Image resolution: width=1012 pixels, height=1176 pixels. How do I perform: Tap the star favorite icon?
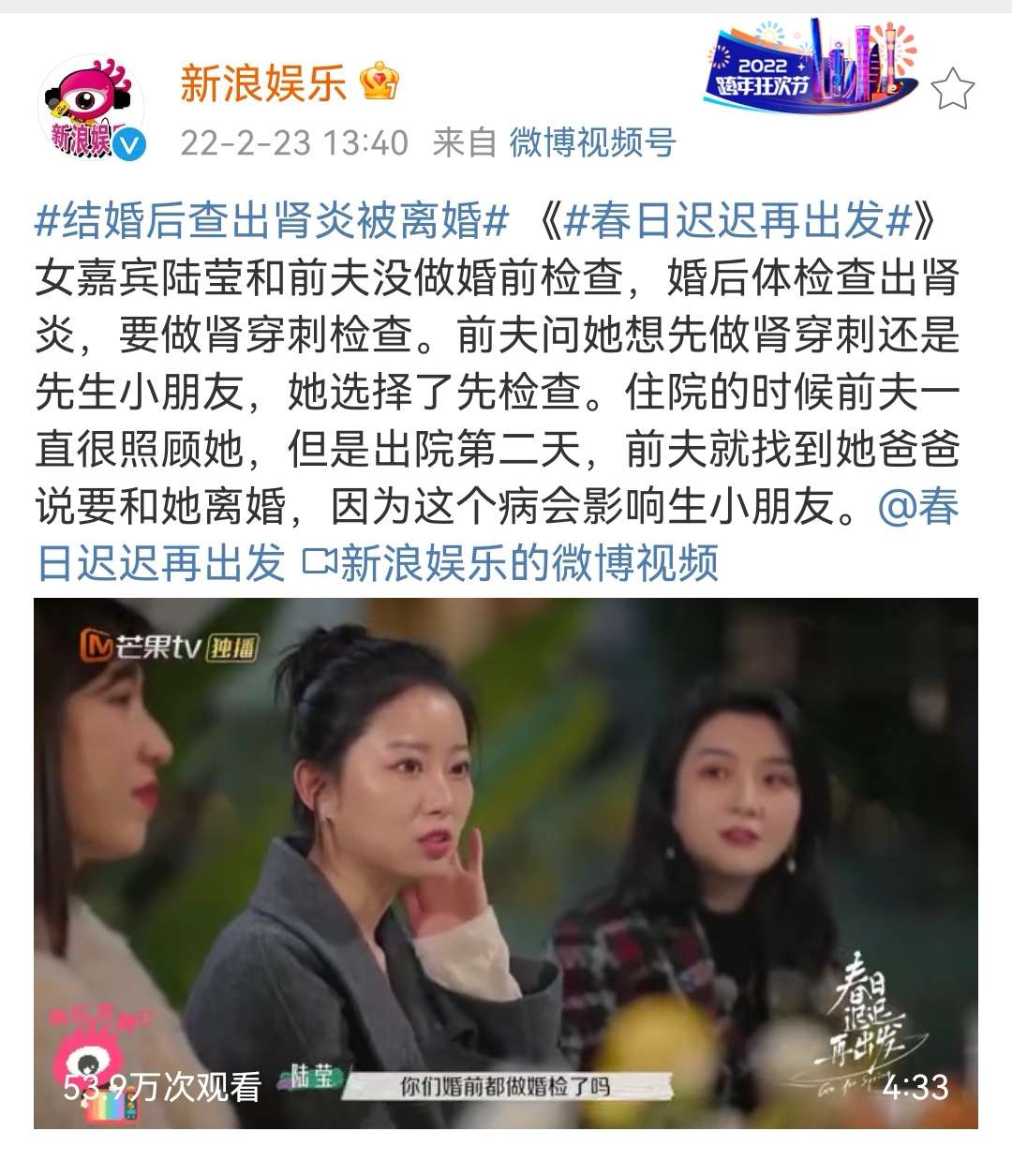pos(953,90)
